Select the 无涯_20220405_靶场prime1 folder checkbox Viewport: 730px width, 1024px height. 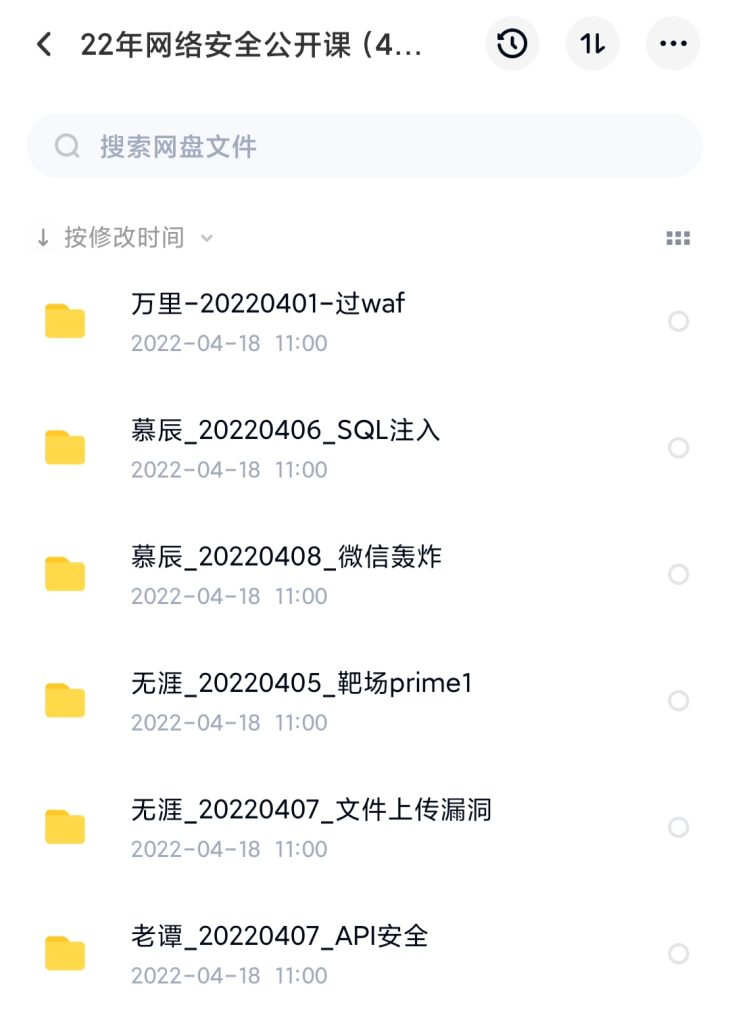(x=678, y=701)
